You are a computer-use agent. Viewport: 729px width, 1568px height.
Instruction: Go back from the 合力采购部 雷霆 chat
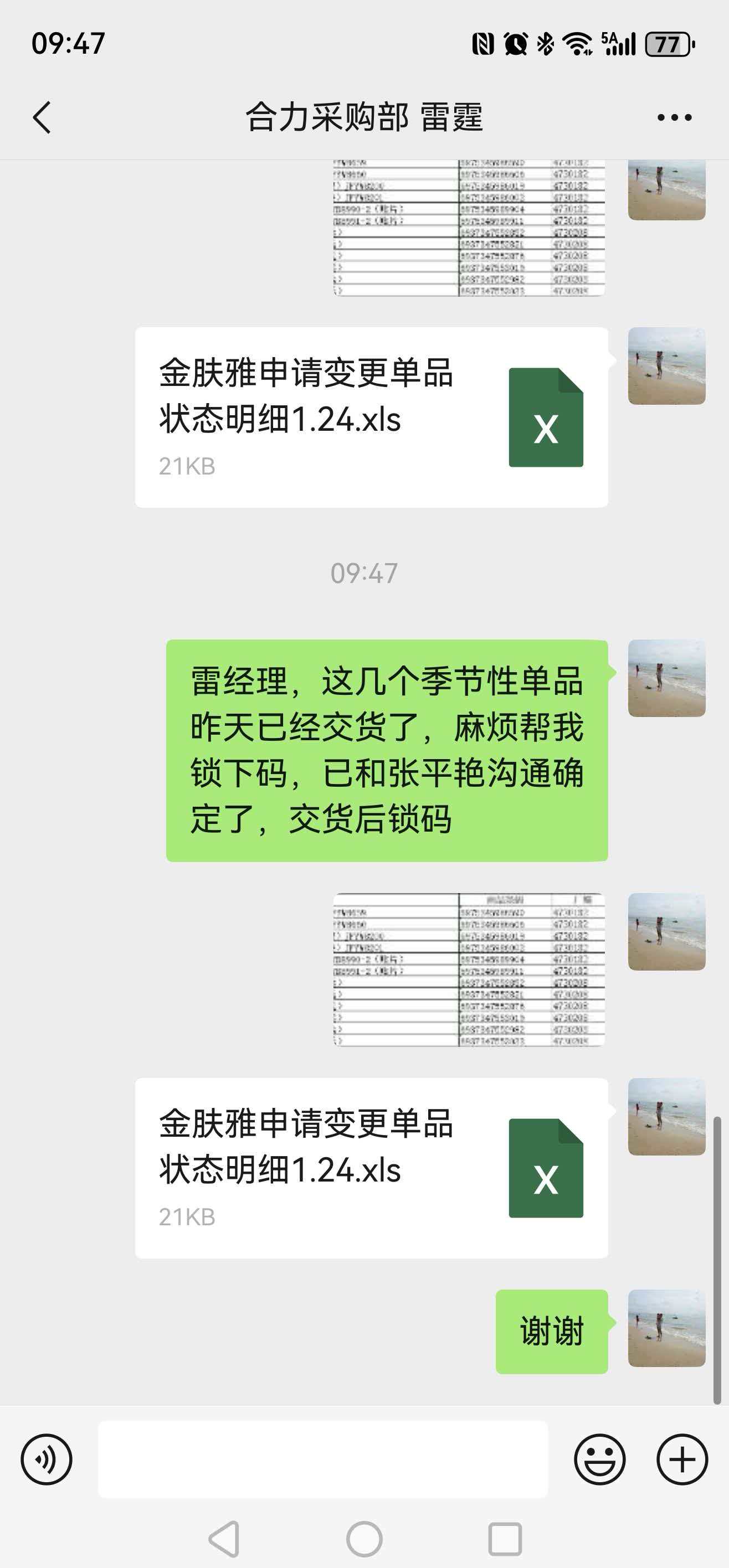coord(42,117)
